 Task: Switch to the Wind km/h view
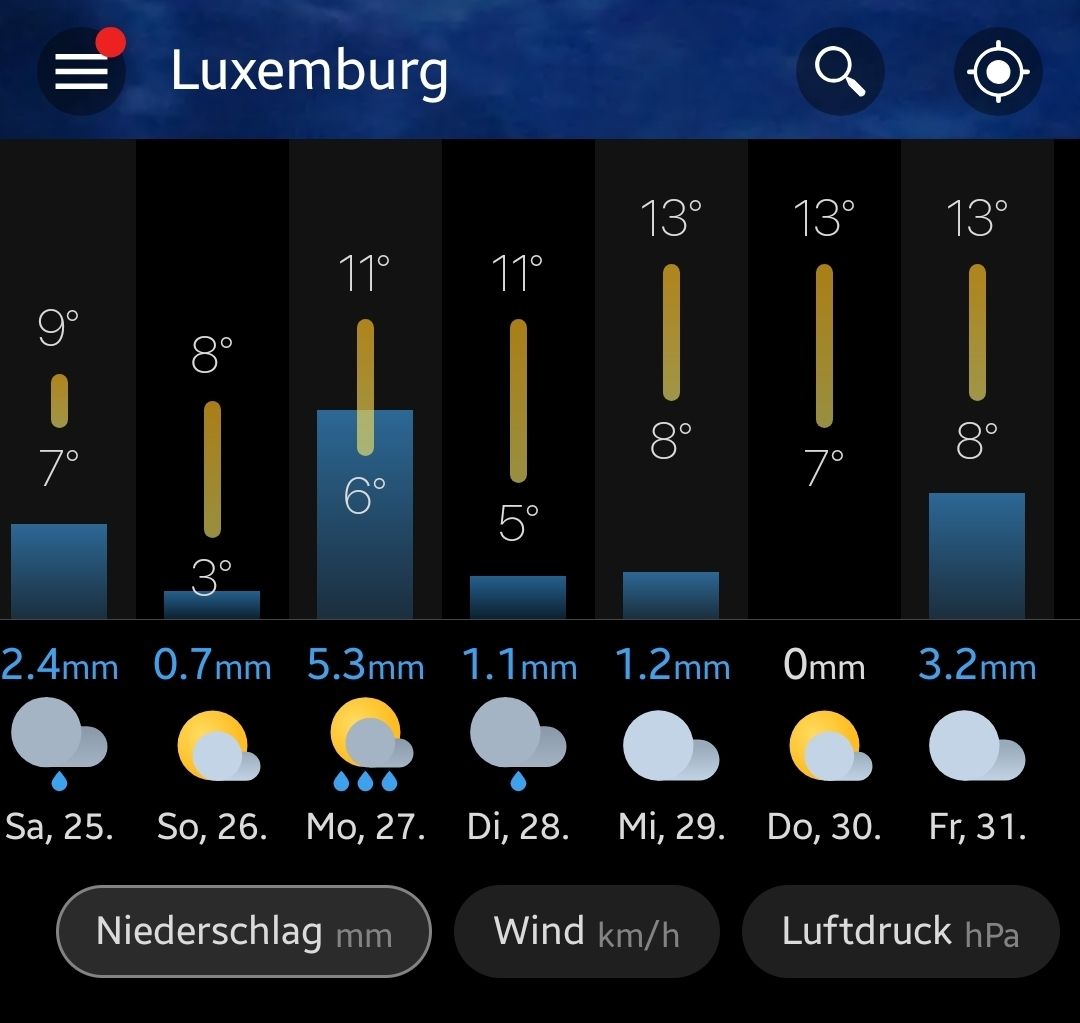(586, 932)
